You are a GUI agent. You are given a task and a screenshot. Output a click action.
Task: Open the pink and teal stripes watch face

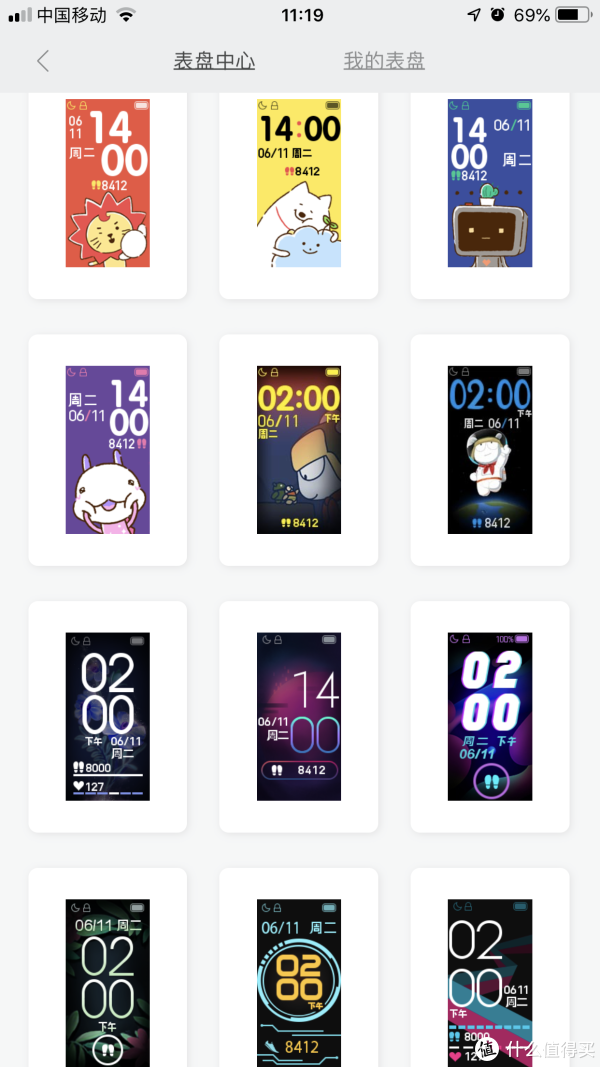point(490,980)
